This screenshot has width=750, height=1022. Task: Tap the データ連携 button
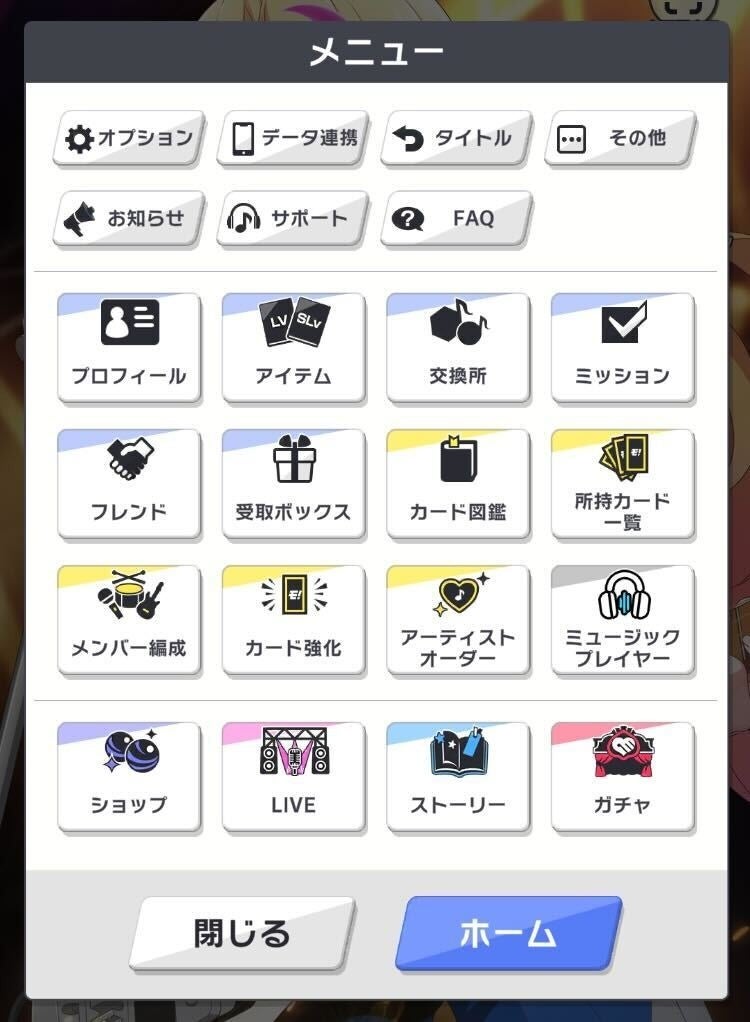point(293,138)
